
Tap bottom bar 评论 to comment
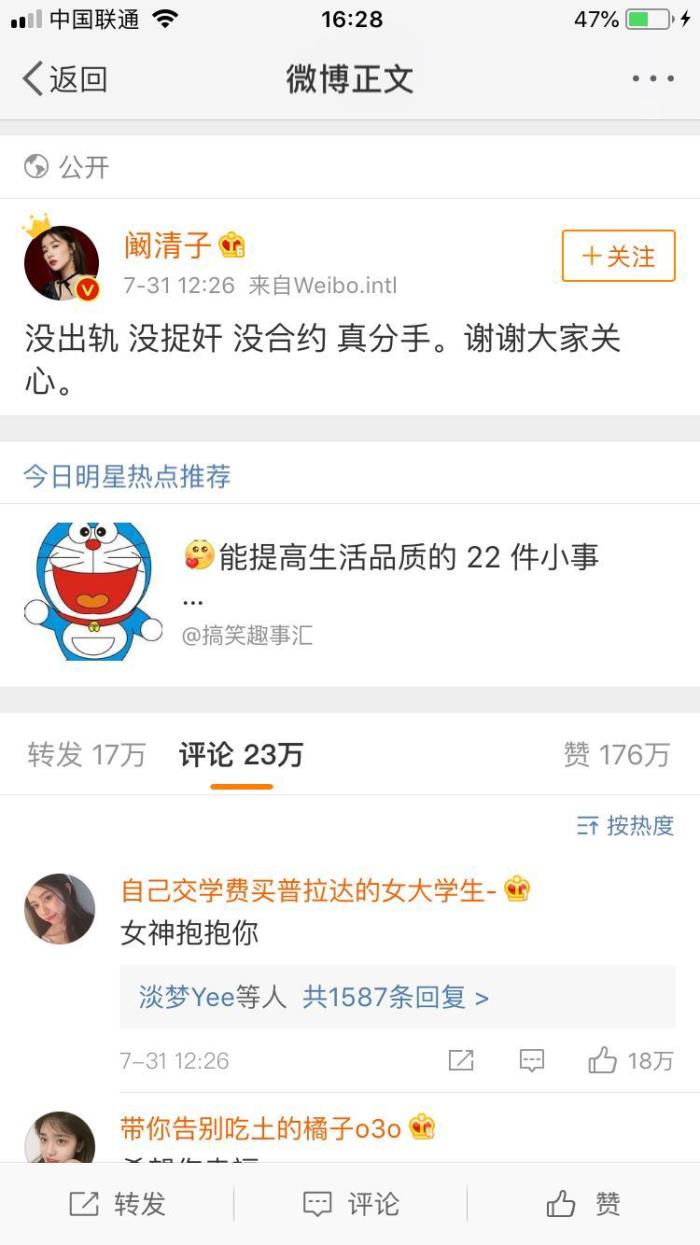click(350, 1204)
